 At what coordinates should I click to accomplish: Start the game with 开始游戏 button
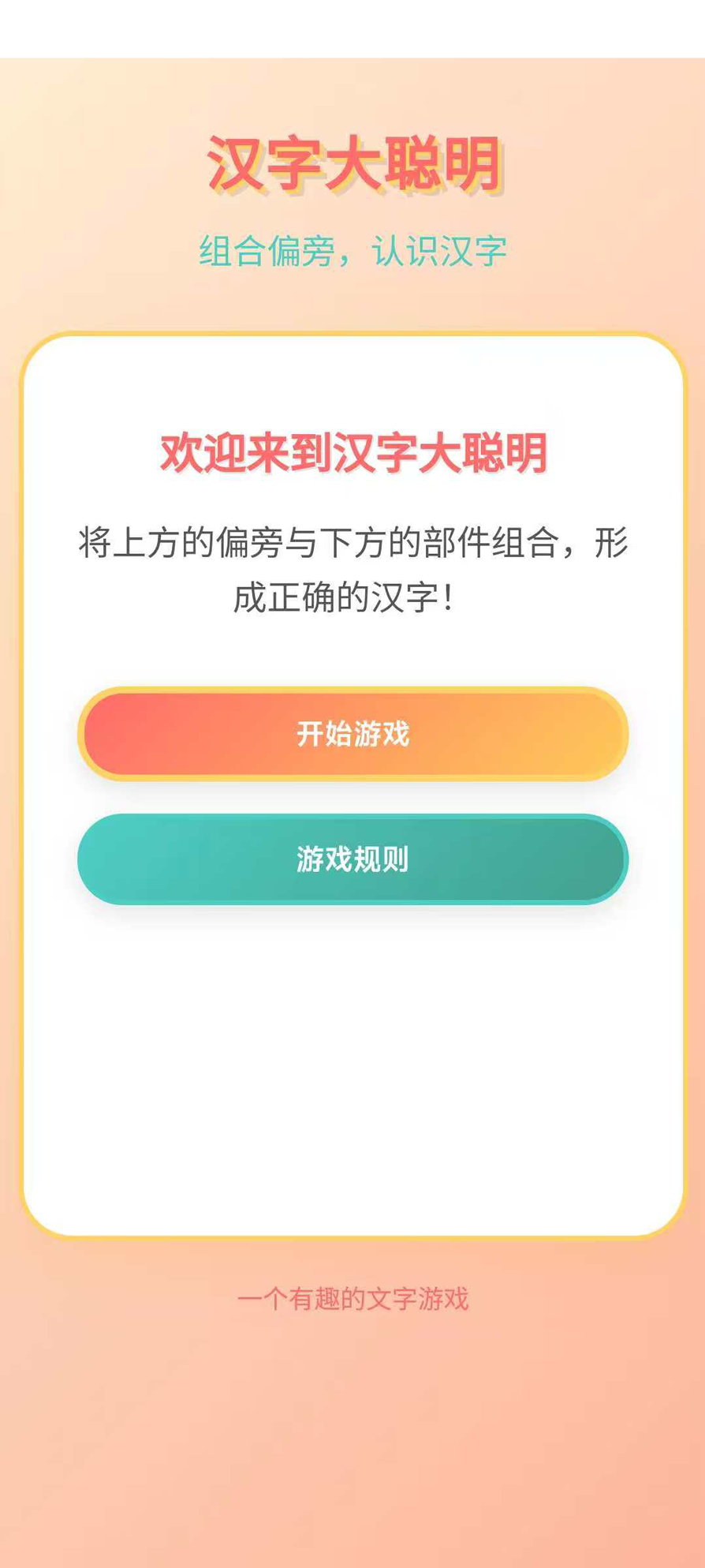(352, 734)
